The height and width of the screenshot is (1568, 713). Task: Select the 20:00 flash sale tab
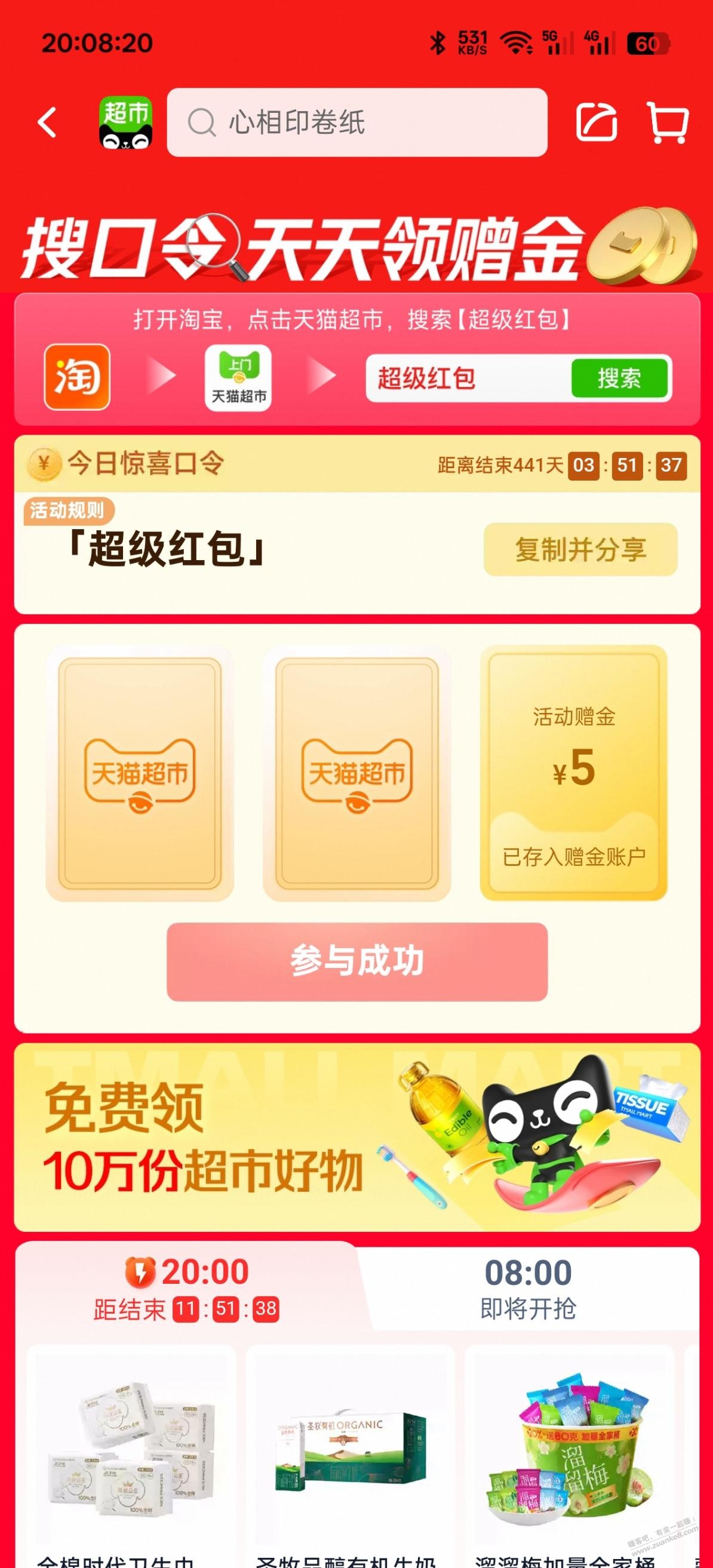coord(187,1289)
